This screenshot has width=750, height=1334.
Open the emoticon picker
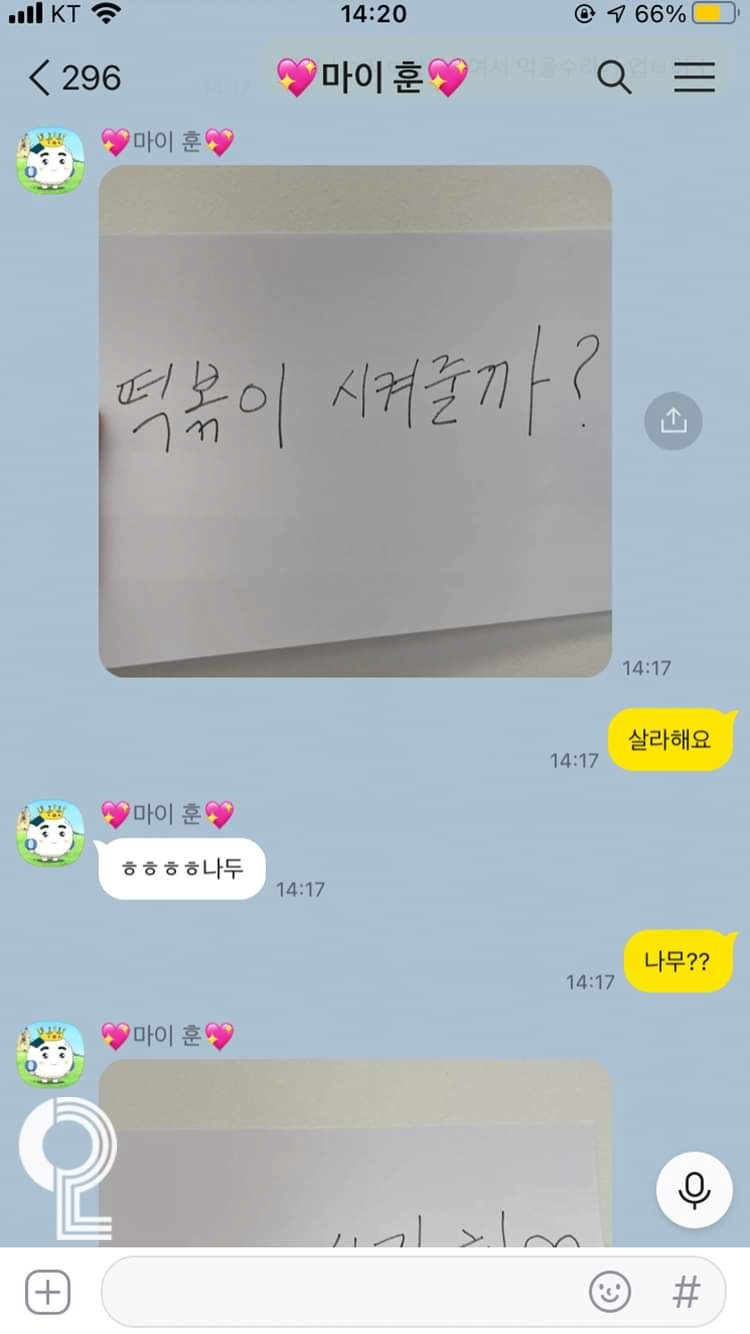coord(609,1293)
